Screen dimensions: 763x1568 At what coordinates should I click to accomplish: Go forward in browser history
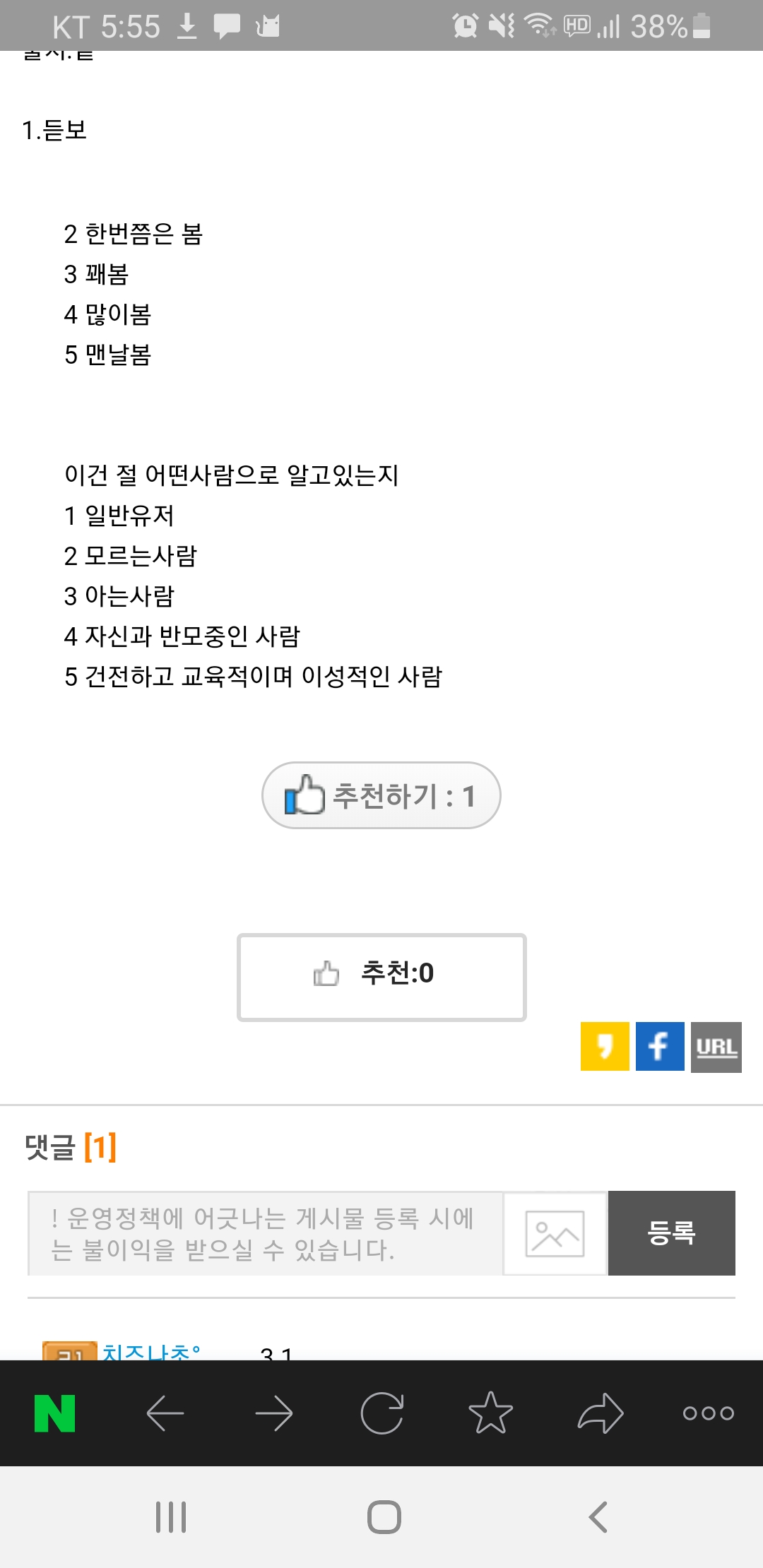tap(274, 1413)
